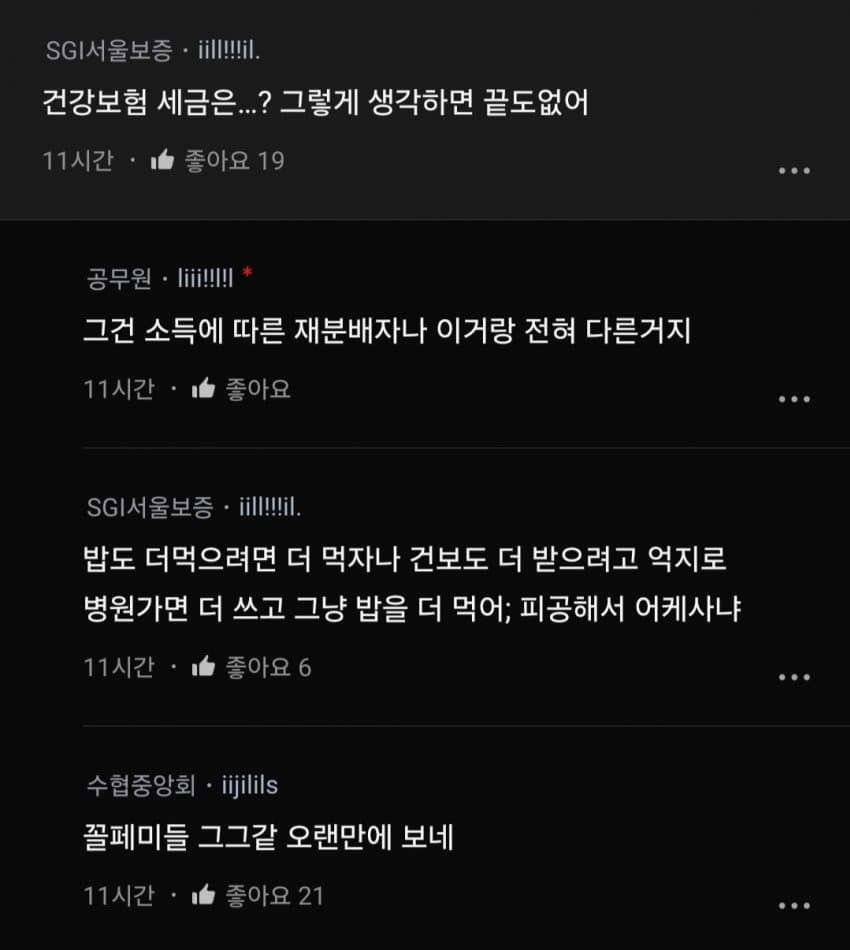
Task: Like the 공무원 reply about 재분배
Action: point(204,389)
